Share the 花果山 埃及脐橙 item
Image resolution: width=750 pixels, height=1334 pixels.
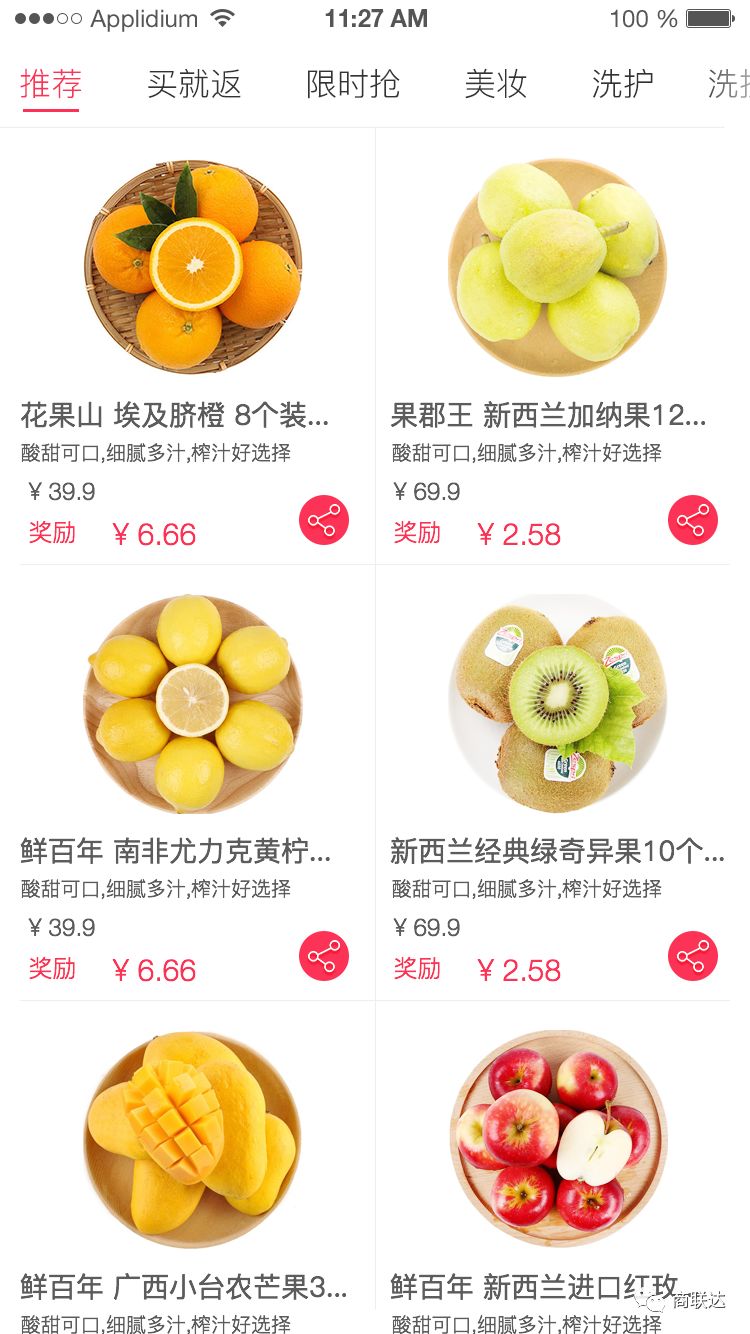click(324, 520)
